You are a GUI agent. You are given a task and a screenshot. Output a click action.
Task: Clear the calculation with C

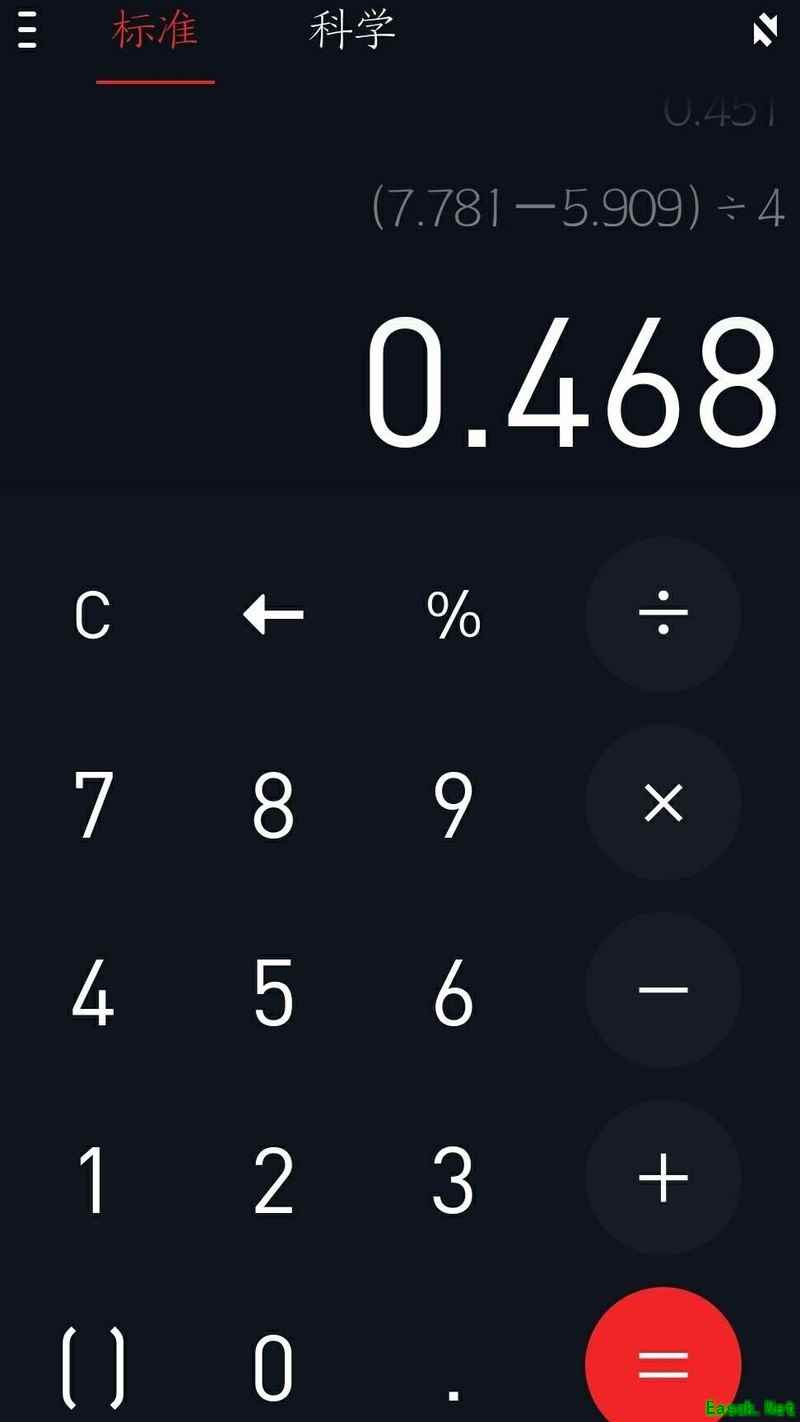(92, 615)
